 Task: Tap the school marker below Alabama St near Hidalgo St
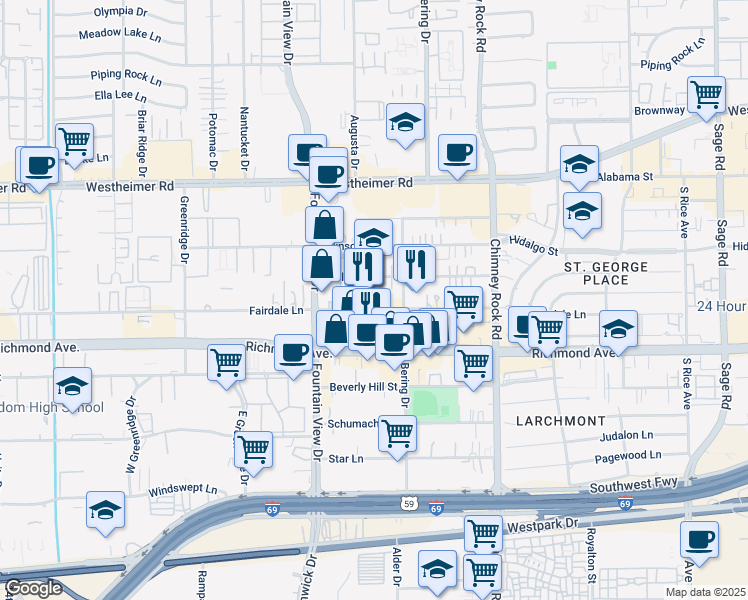click(x=582, y=210)
